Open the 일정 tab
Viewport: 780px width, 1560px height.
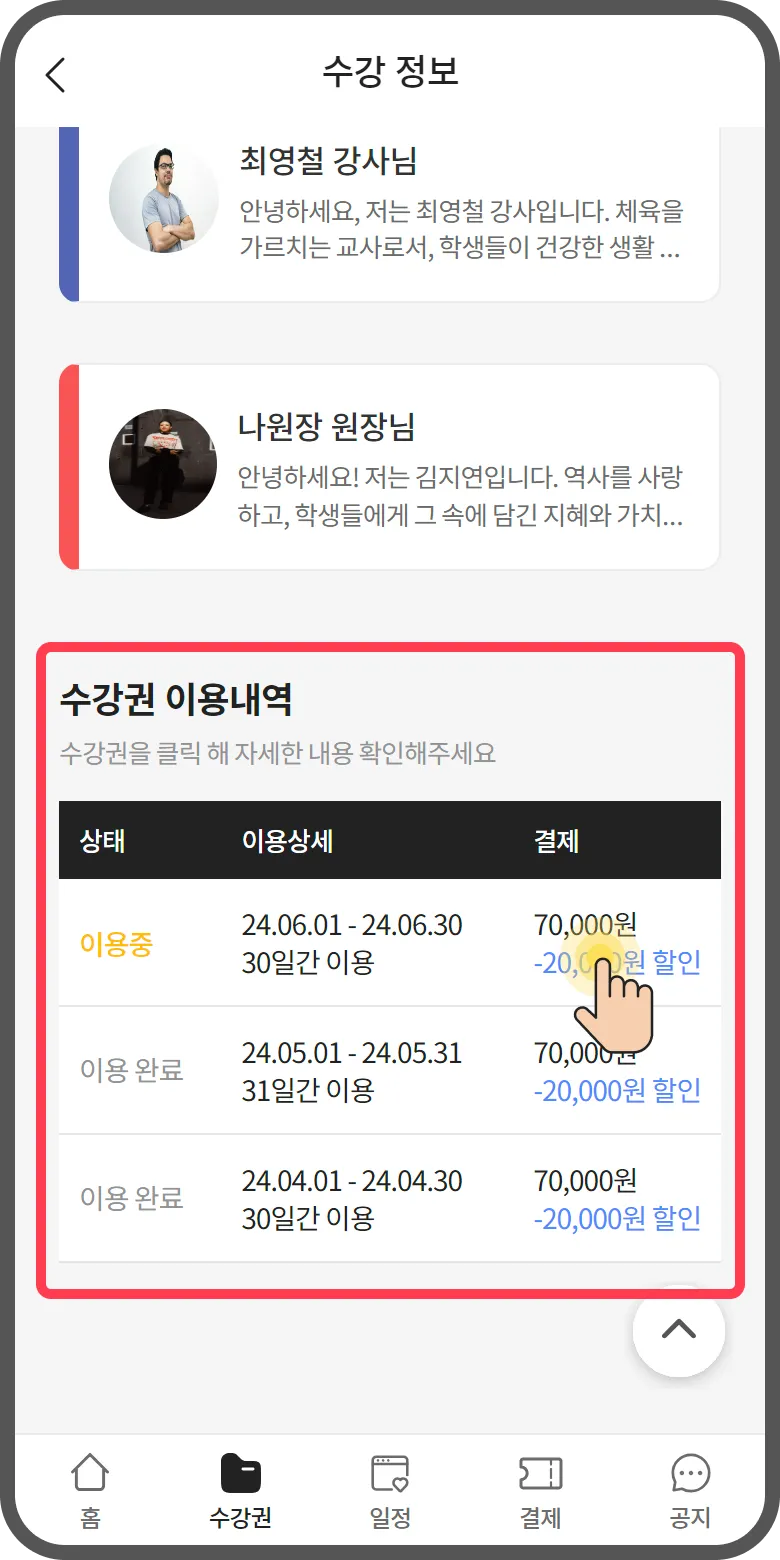coord(390,1490)
